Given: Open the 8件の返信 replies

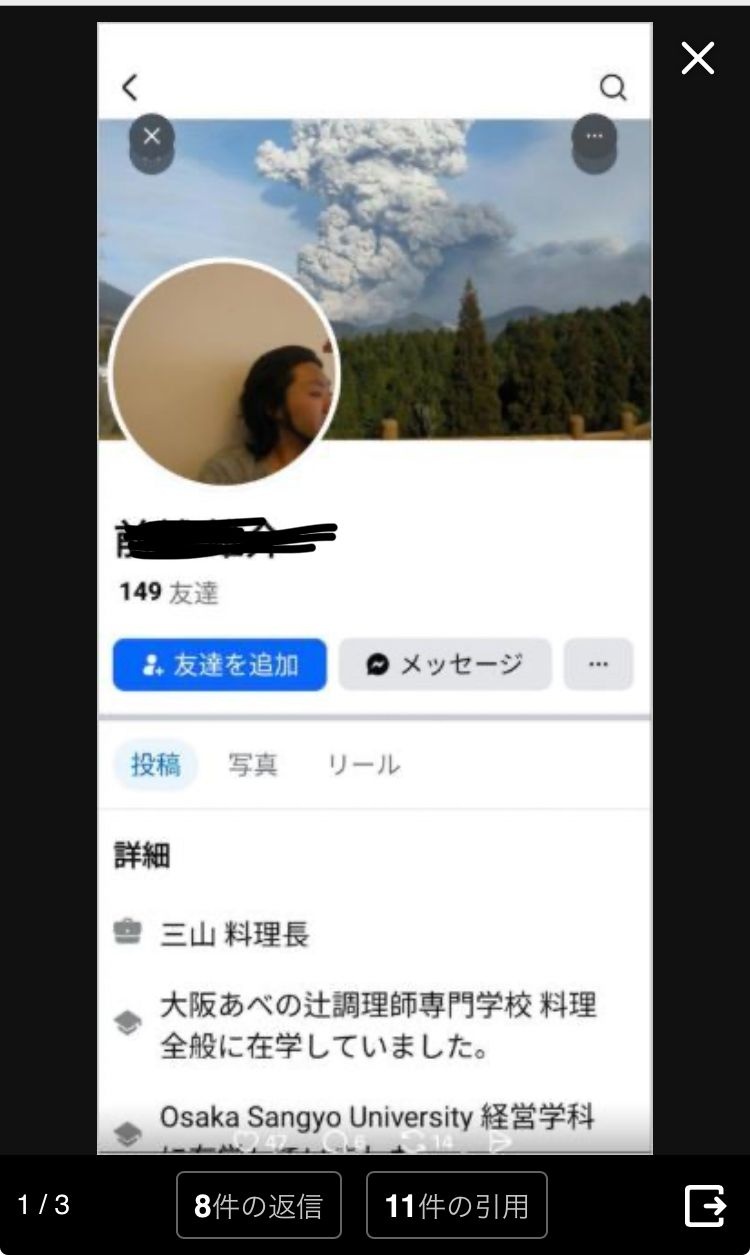Looking at the screenshot, I should coord(259,1205).
